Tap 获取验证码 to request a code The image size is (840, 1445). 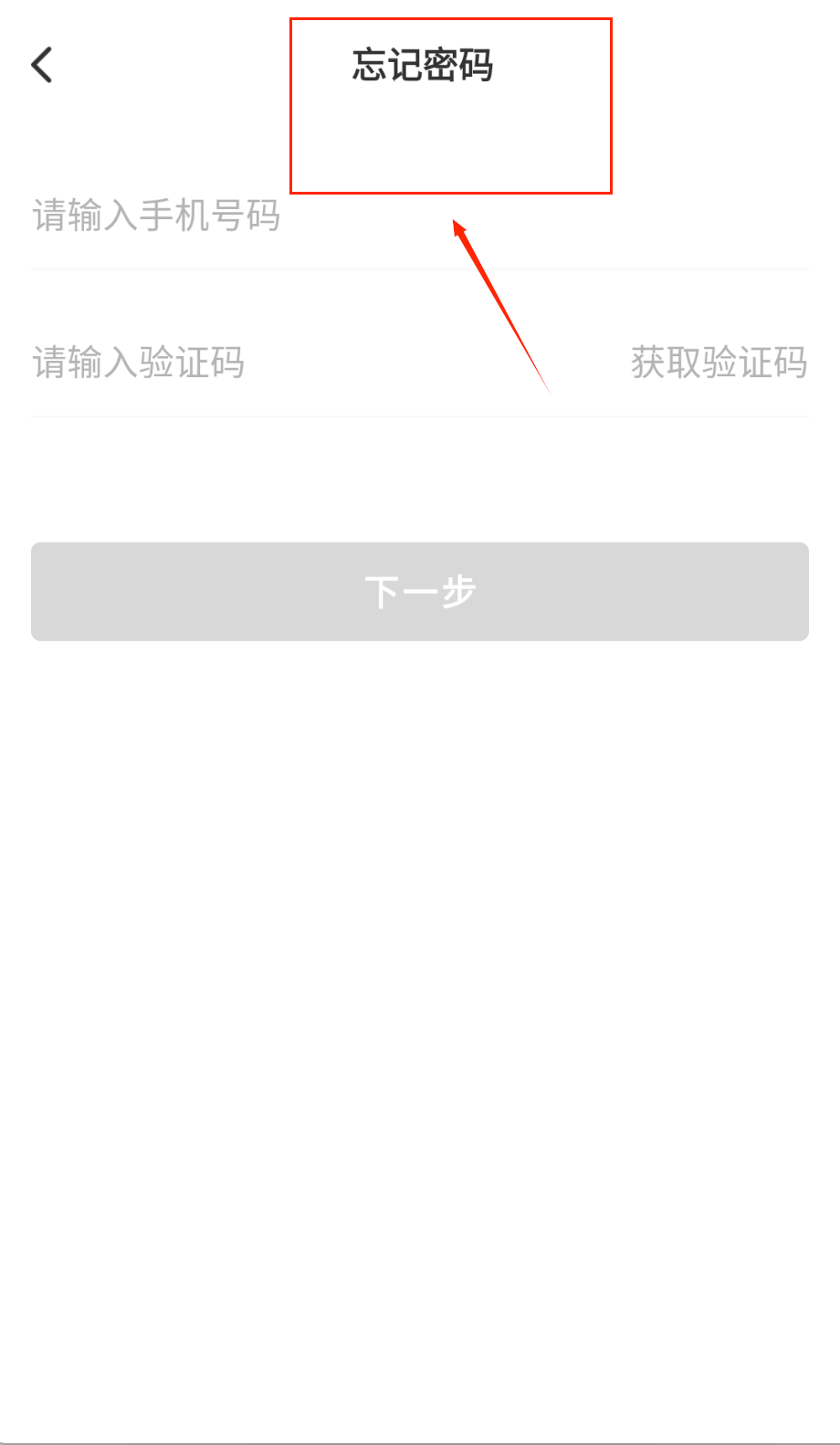point(719,363)
